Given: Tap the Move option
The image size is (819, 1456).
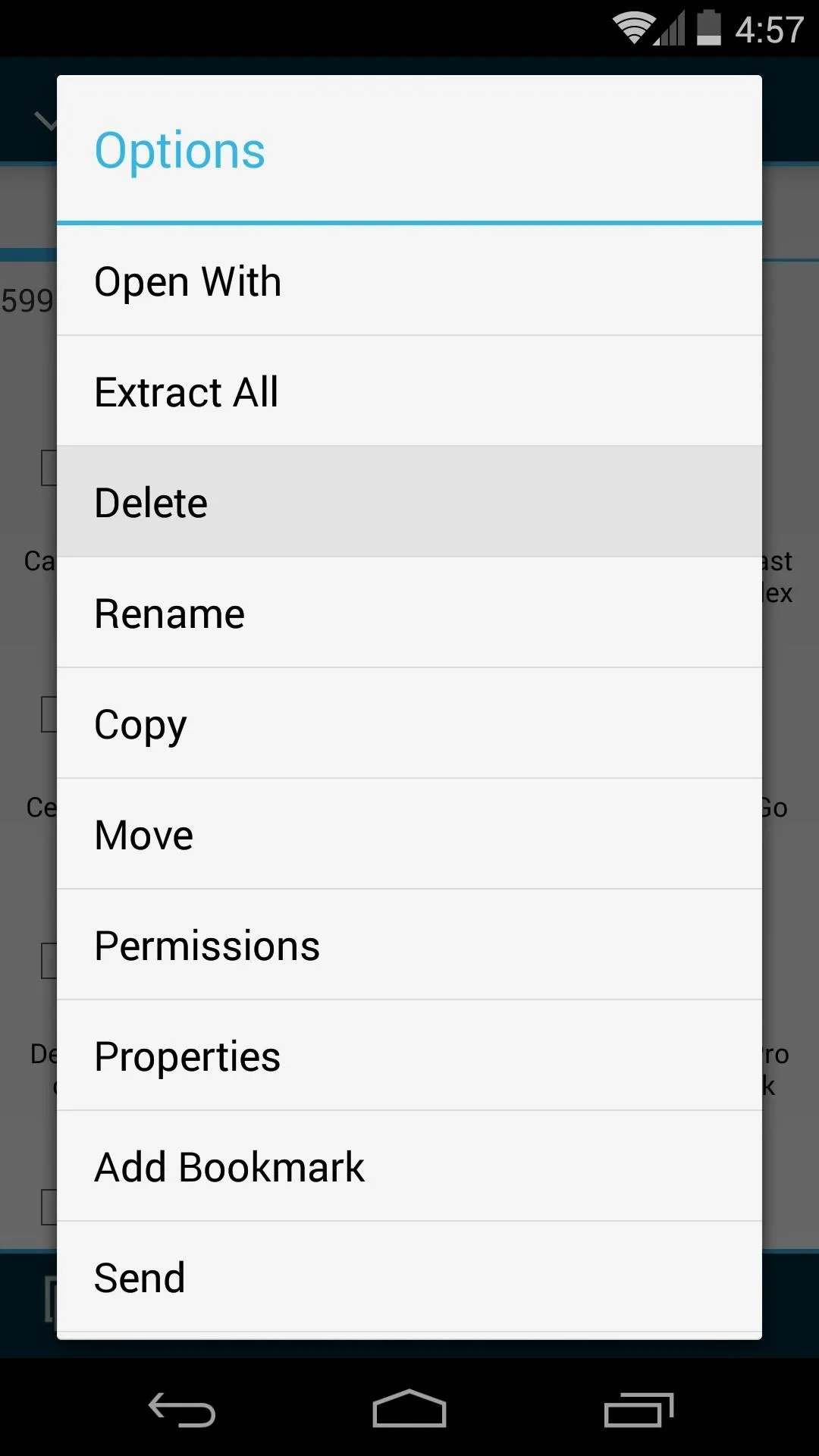Looking at the screenshot, I should click(409, 834).
